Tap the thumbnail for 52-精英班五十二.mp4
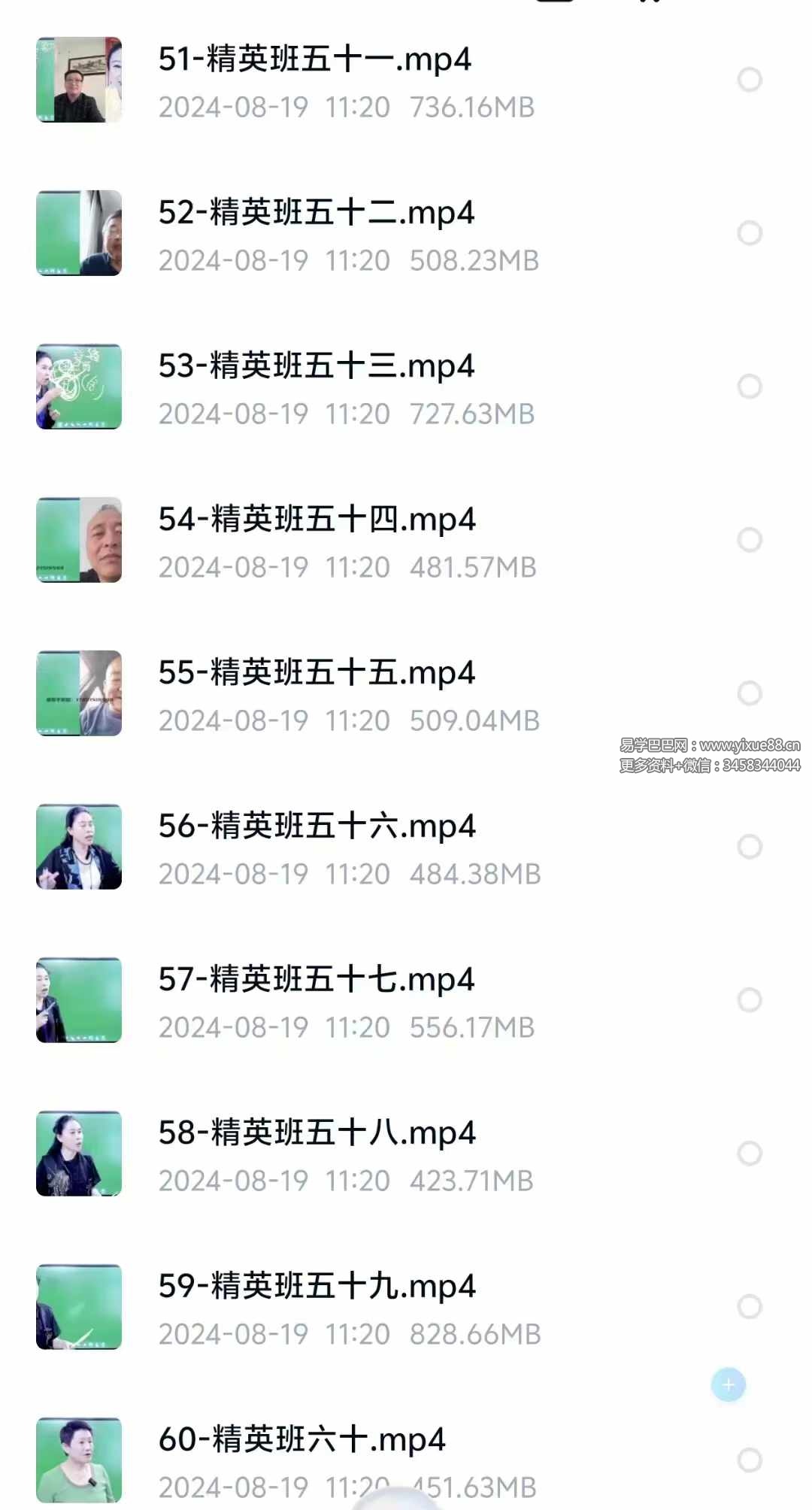The width and height of the screenshot is (812, 1510). click(x=78, y=234)
